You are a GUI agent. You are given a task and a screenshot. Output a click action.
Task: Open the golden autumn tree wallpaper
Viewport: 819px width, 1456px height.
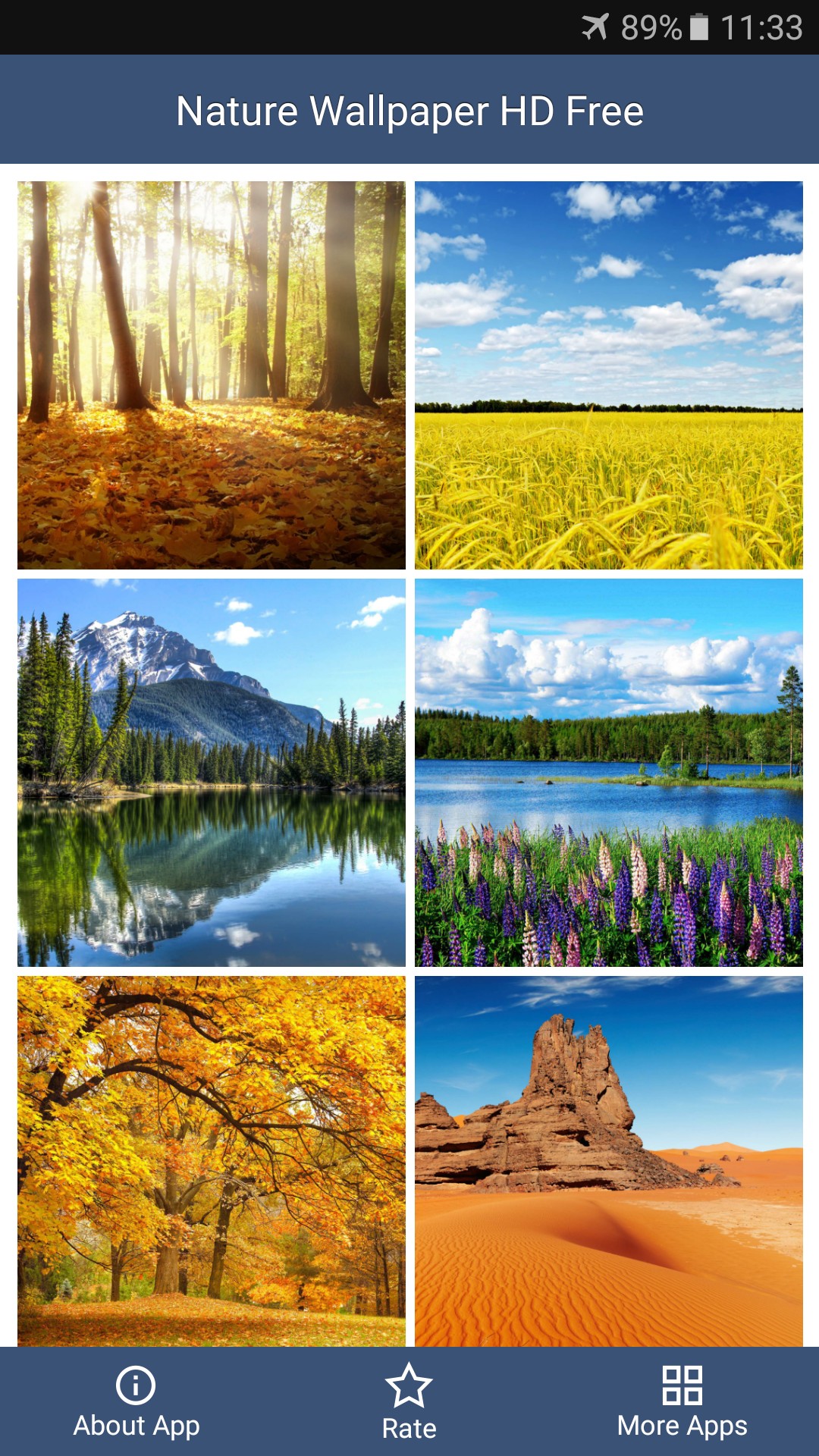tap(211, 1160)
